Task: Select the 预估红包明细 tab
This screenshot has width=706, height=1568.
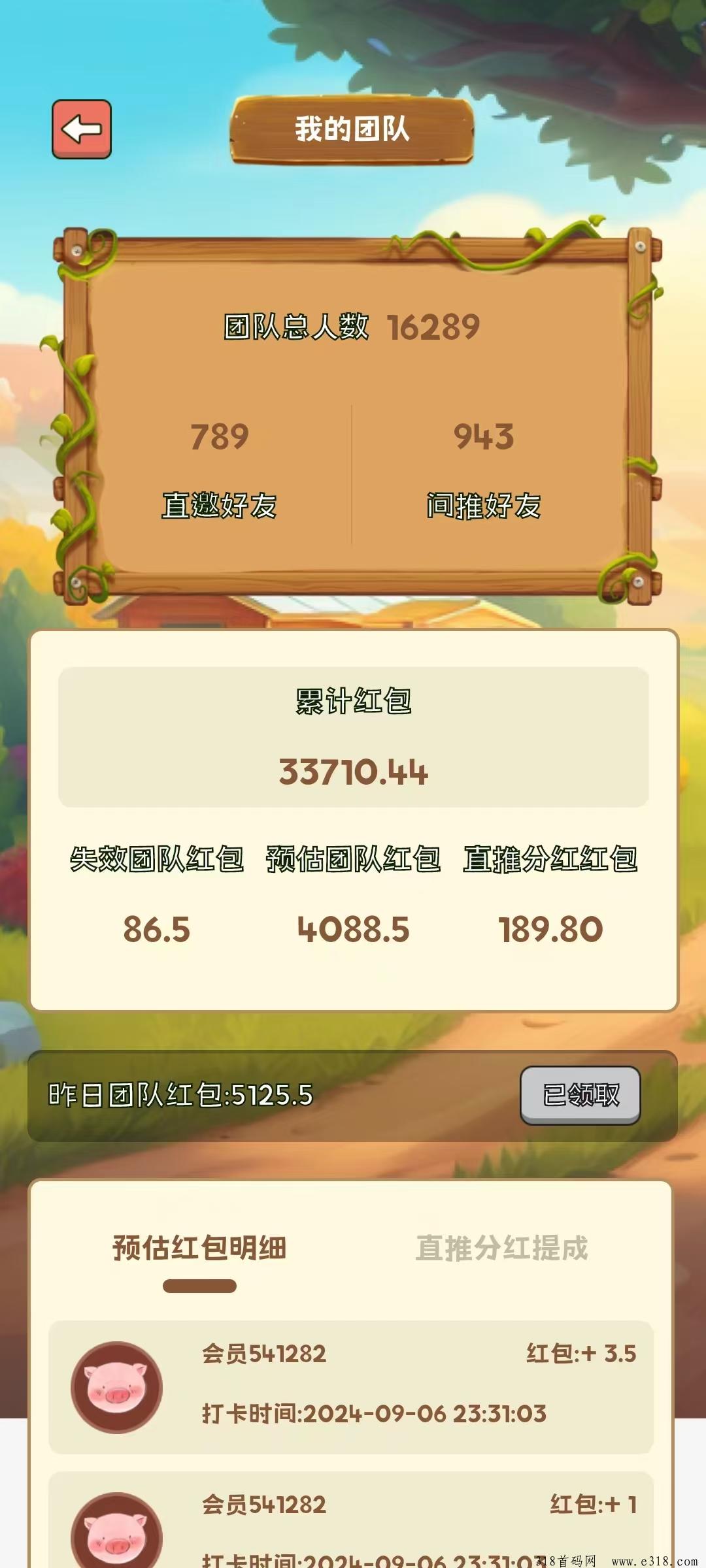Action: [199, 1248]
